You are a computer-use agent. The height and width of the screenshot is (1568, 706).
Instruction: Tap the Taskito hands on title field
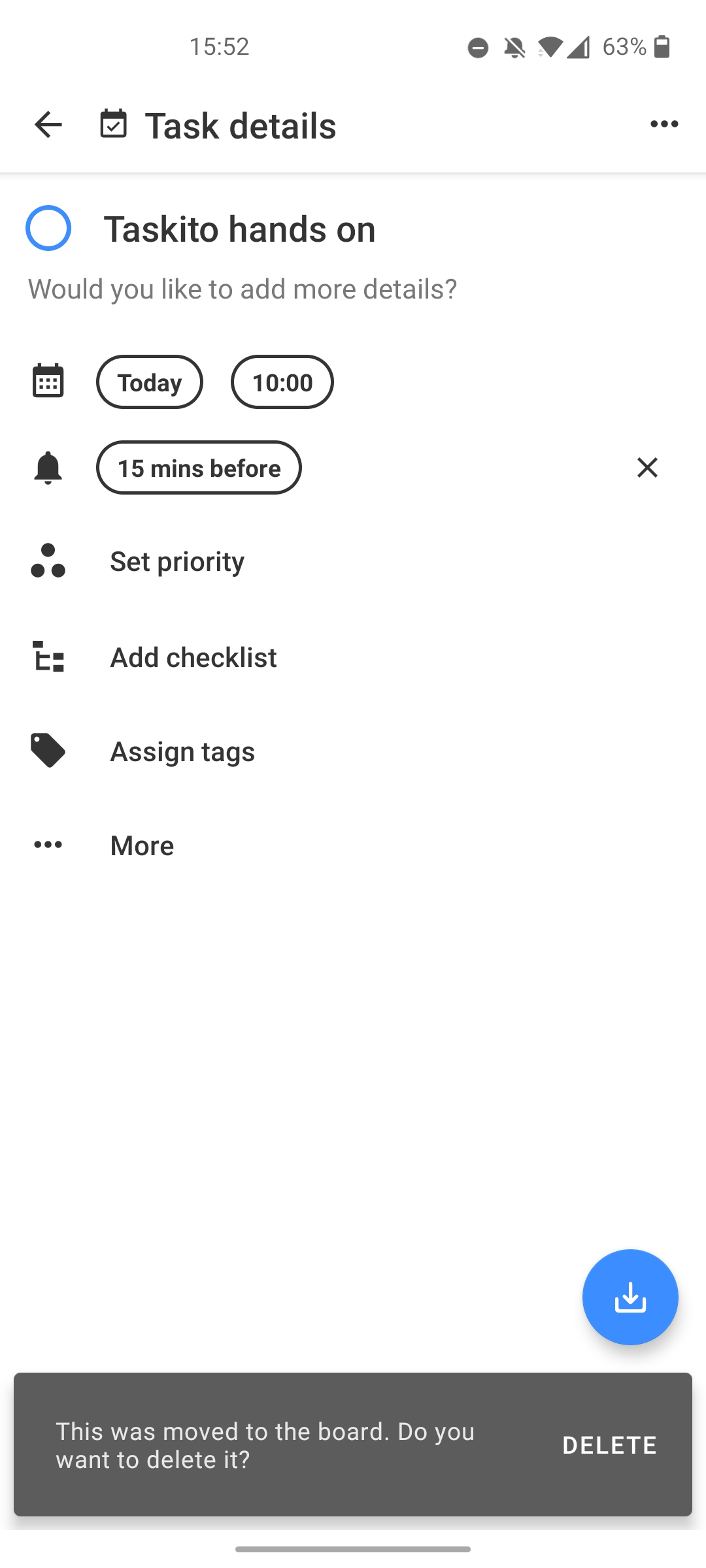[240, 229]
